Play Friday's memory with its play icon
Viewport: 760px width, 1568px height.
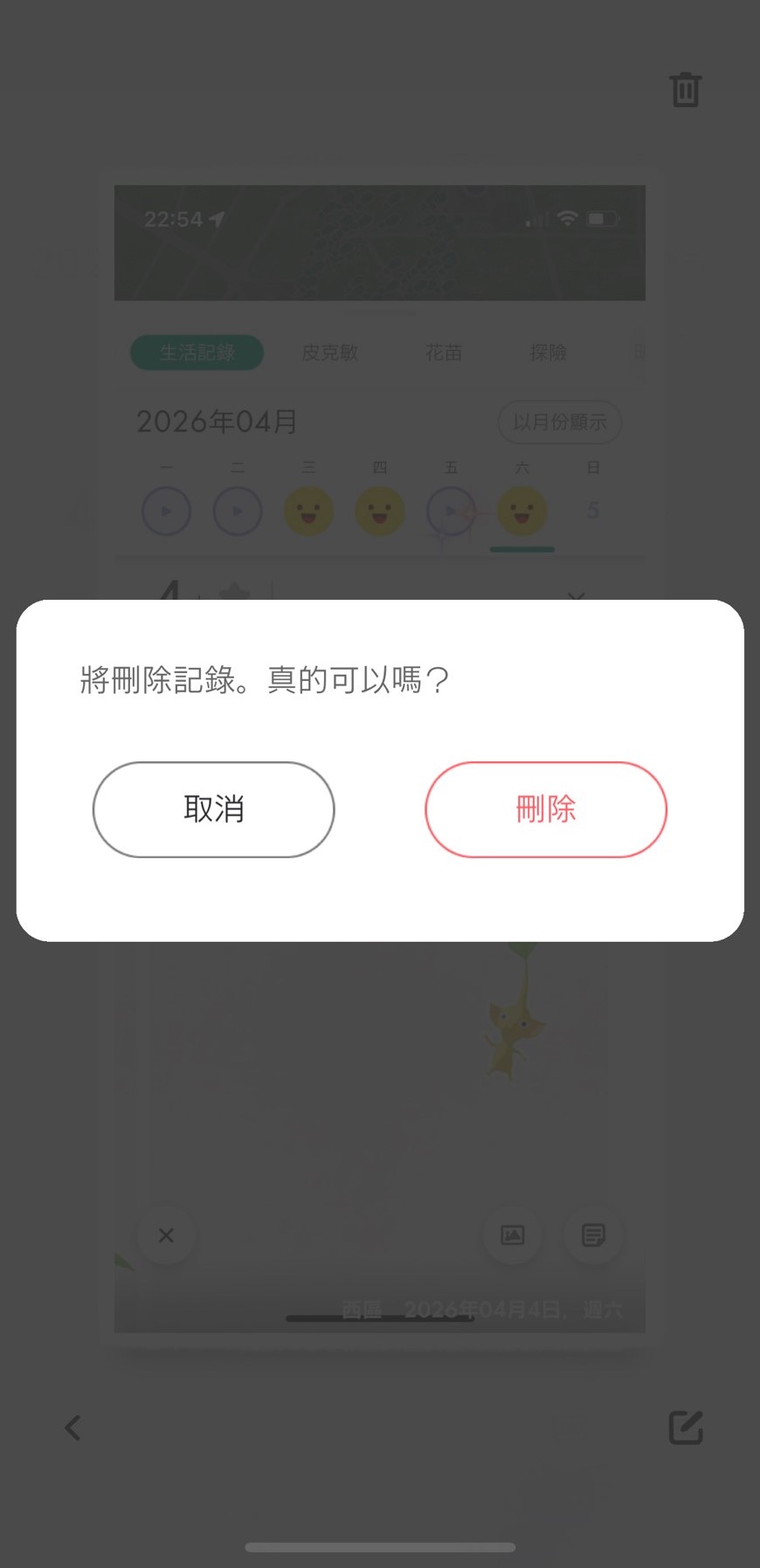point(451,511)
